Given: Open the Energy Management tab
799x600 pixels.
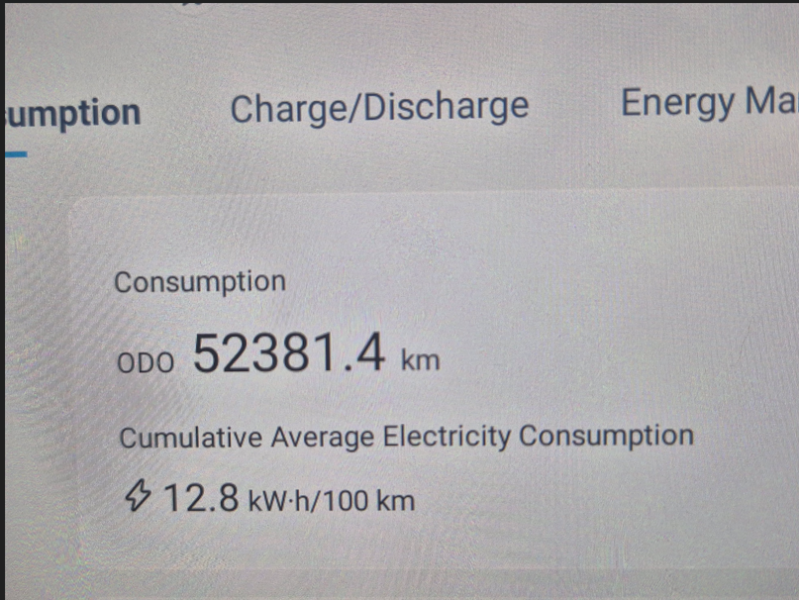Looking at the screenshot, I should [x=708, y=103].
